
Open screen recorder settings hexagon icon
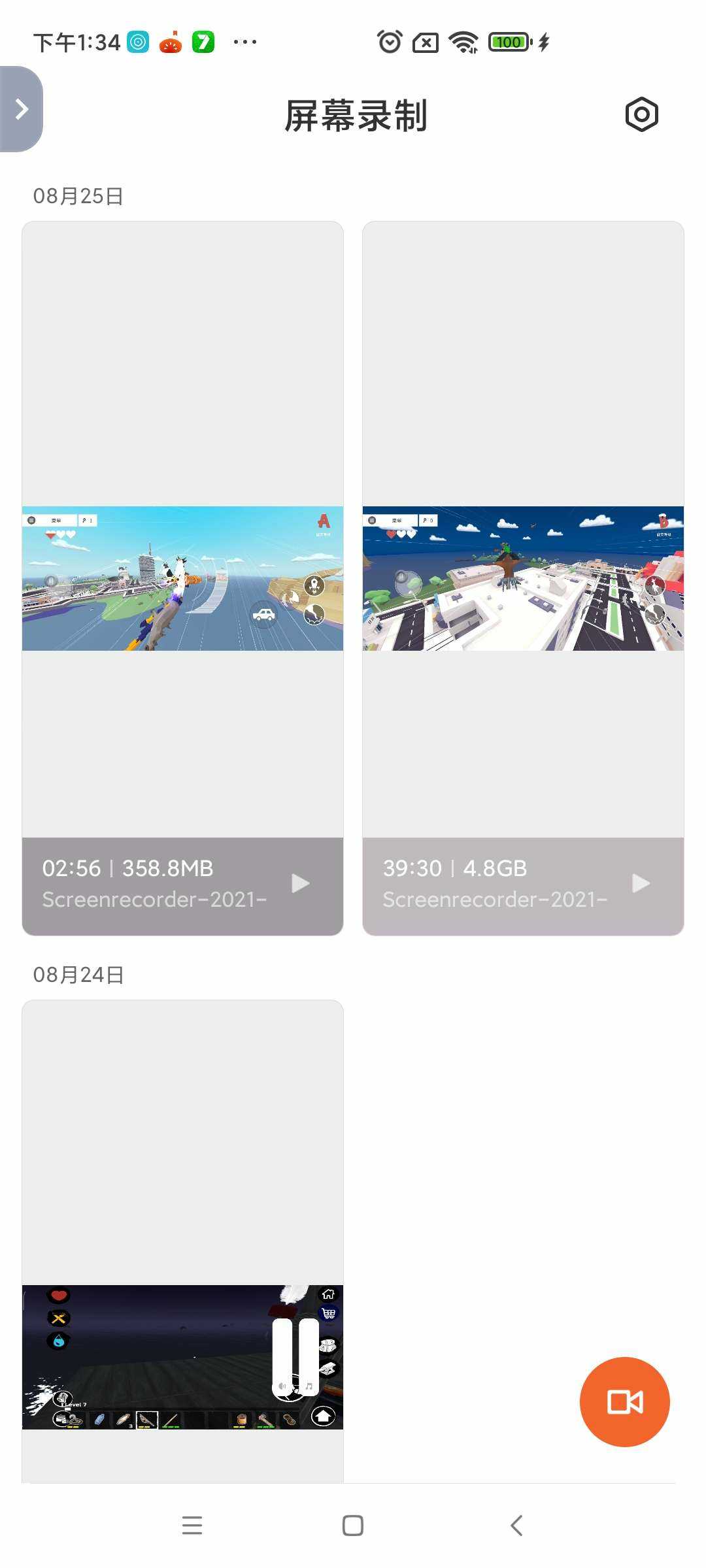[x=641, y=115]
